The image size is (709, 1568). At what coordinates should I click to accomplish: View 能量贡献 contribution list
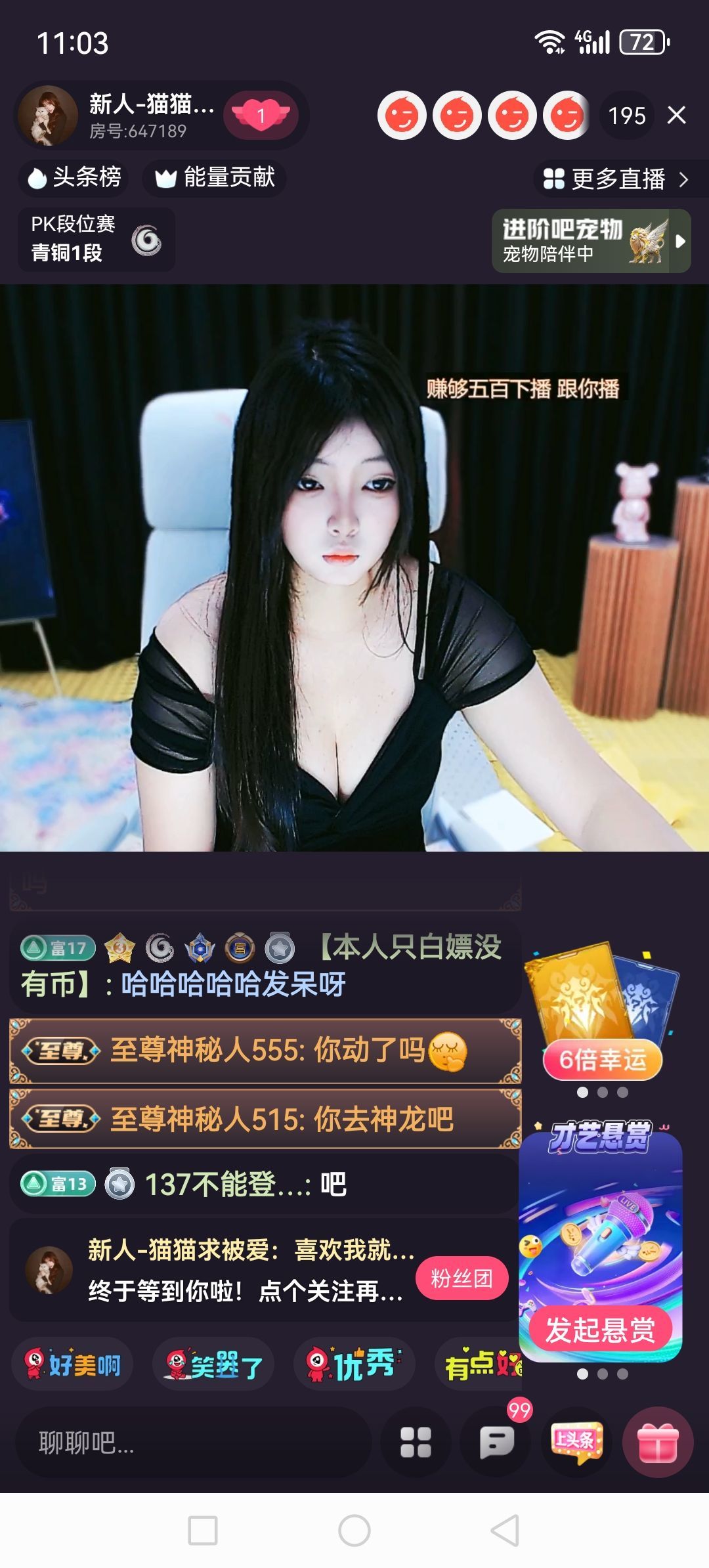click(215, 177)
